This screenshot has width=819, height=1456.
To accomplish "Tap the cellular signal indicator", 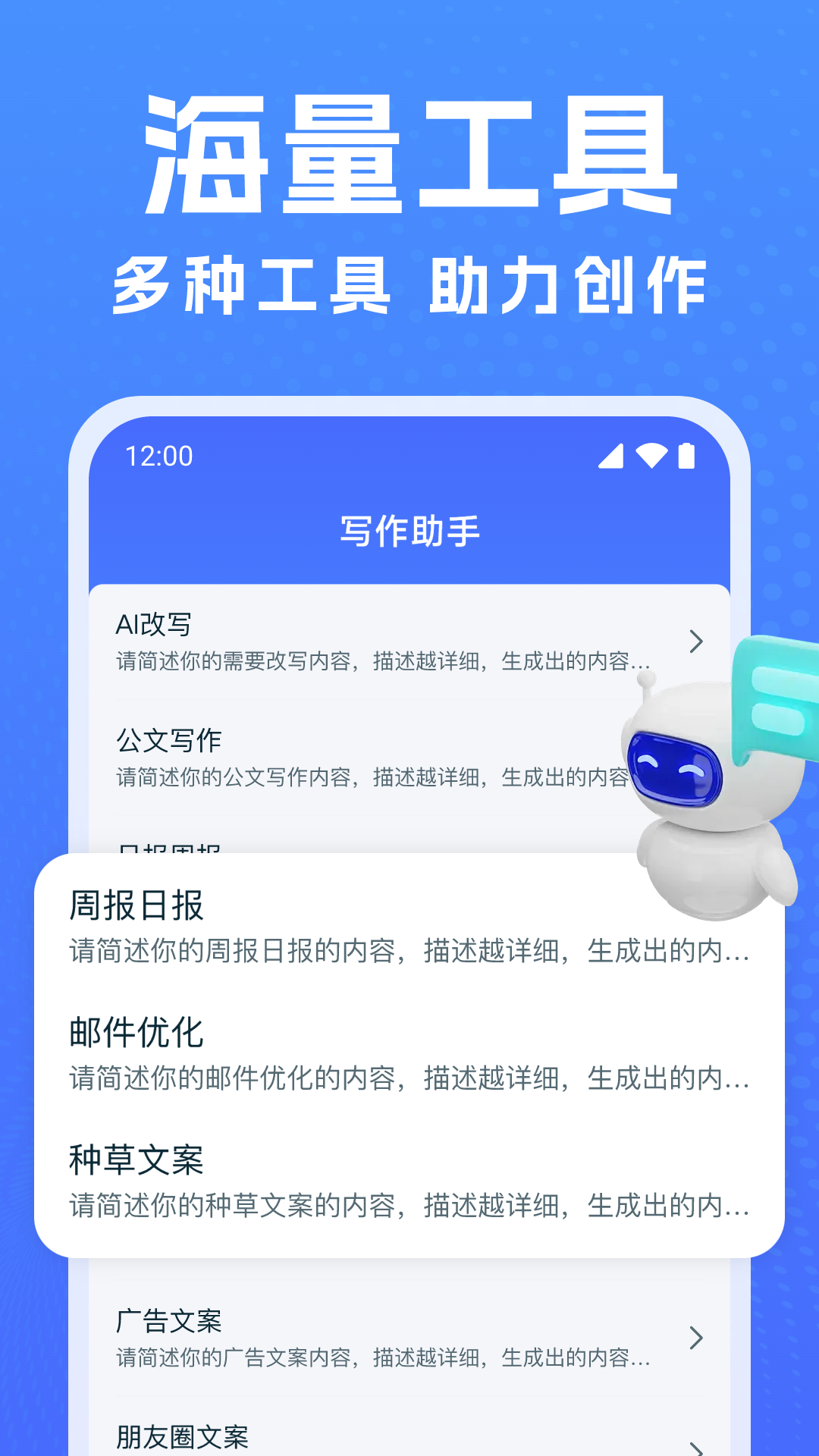I will point(611,456).
